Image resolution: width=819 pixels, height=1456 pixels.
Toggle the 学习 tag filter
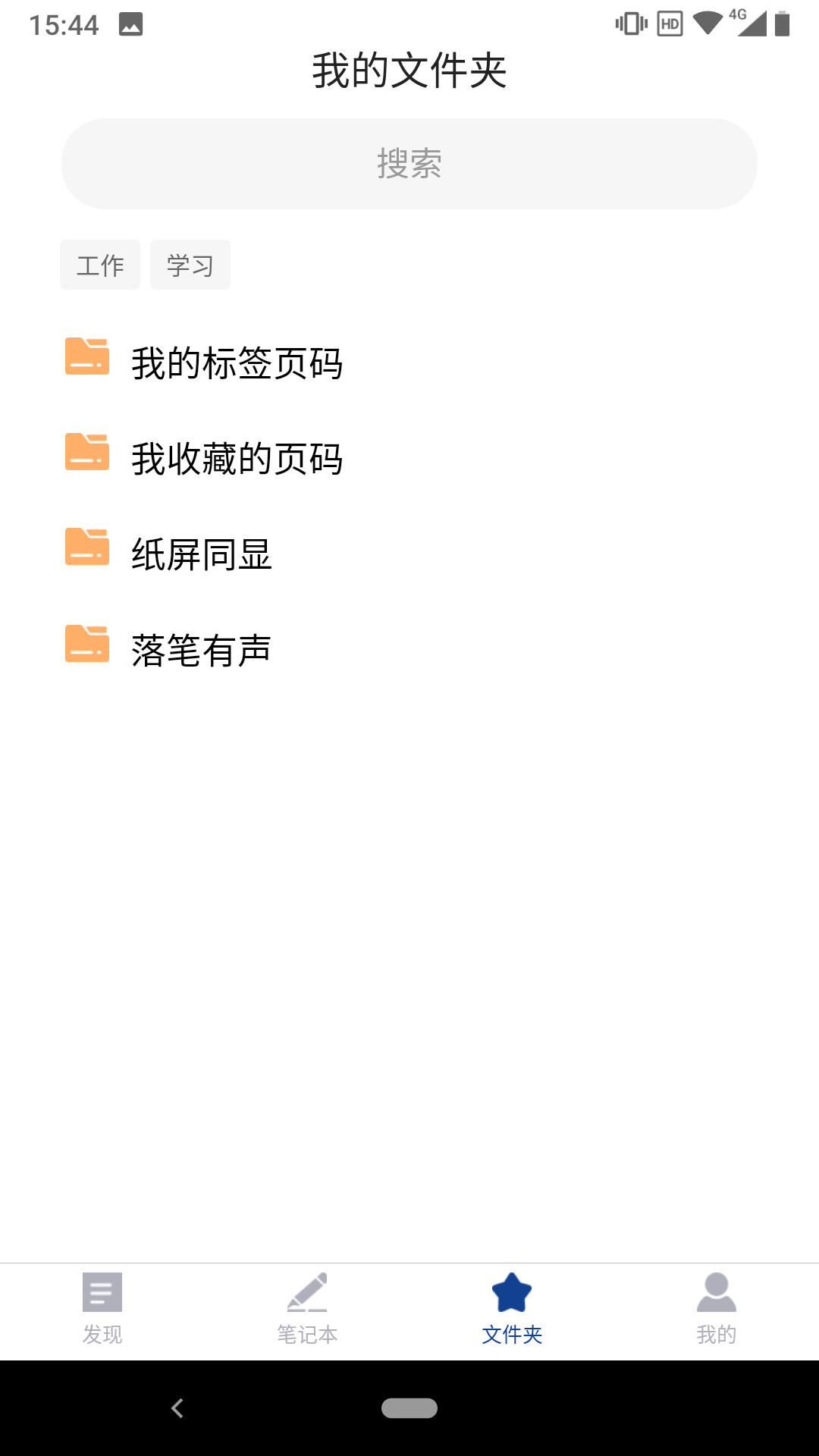(x=190, y=265)
